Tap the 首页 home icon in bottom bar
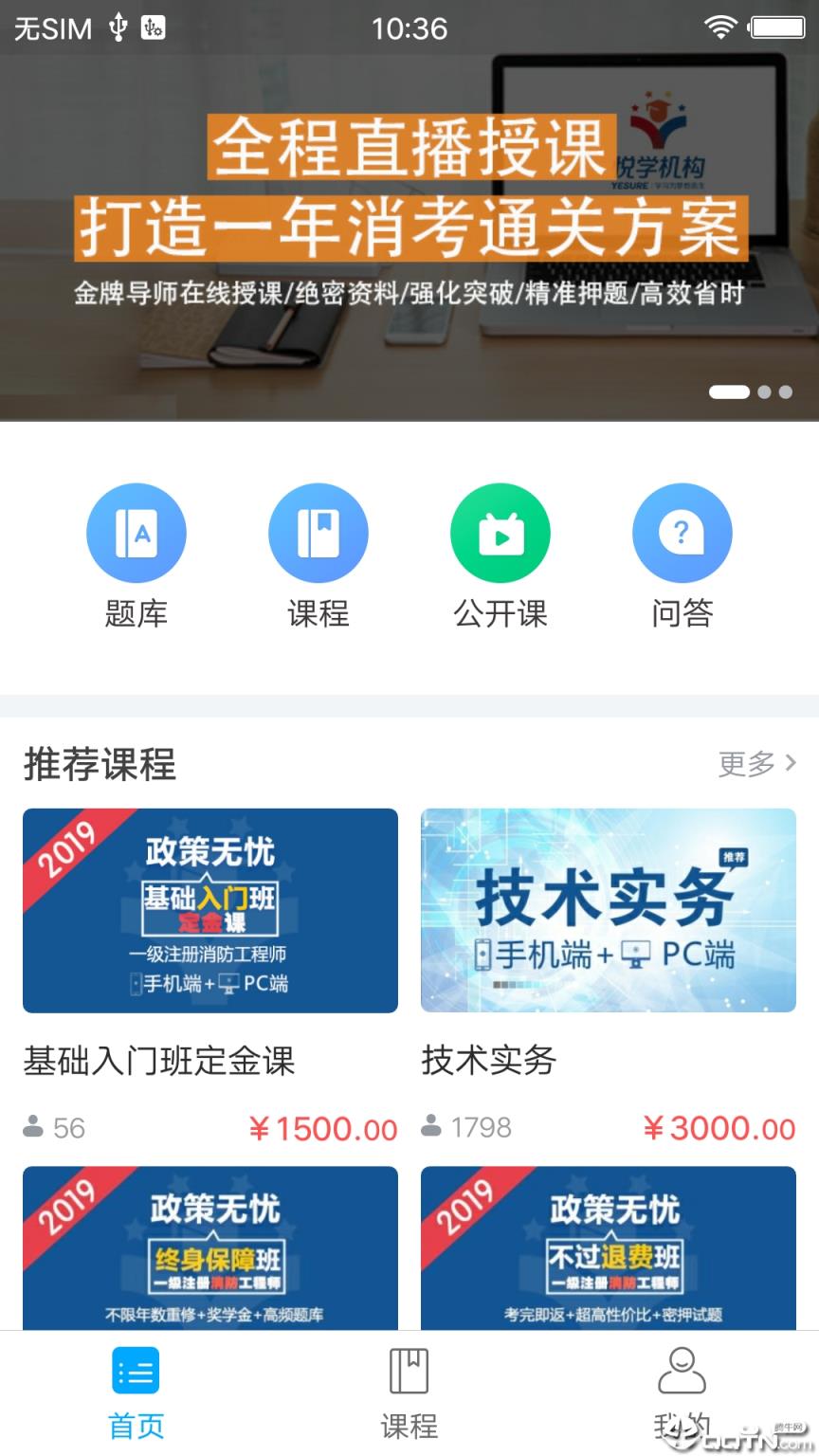 [136, 1371]
